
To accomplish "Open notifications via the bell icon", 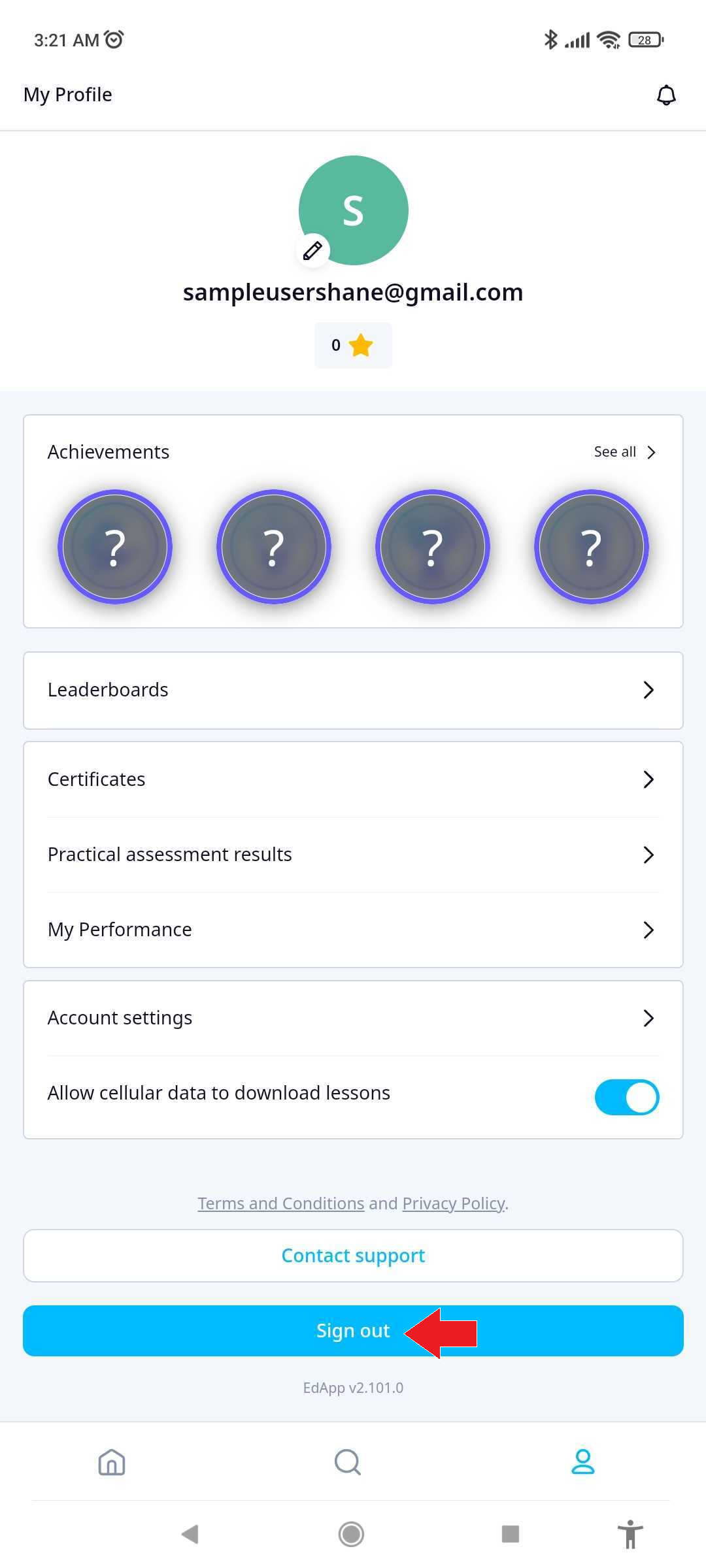I will (x=667, y=95).
